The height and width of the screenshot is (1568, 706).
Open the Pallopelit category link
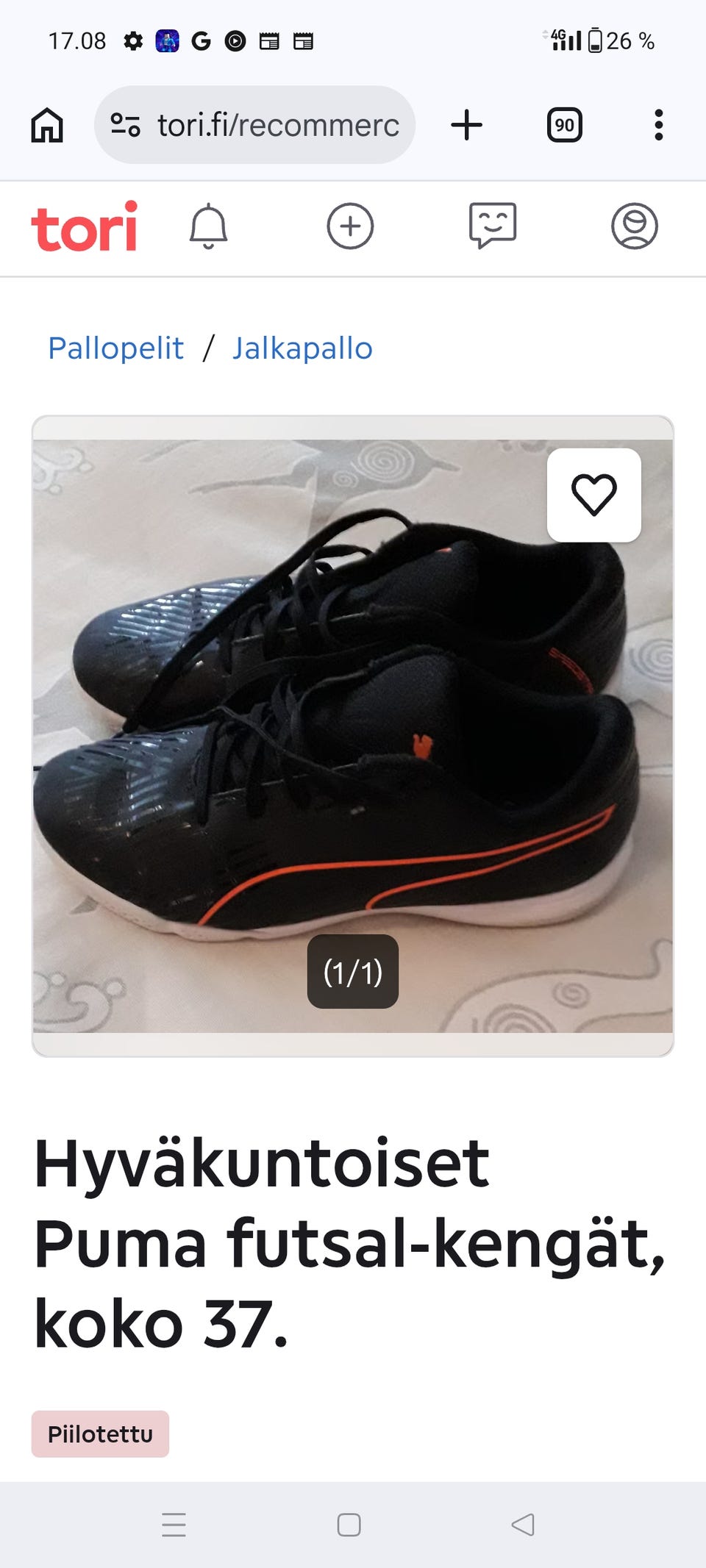coord(115,348)
